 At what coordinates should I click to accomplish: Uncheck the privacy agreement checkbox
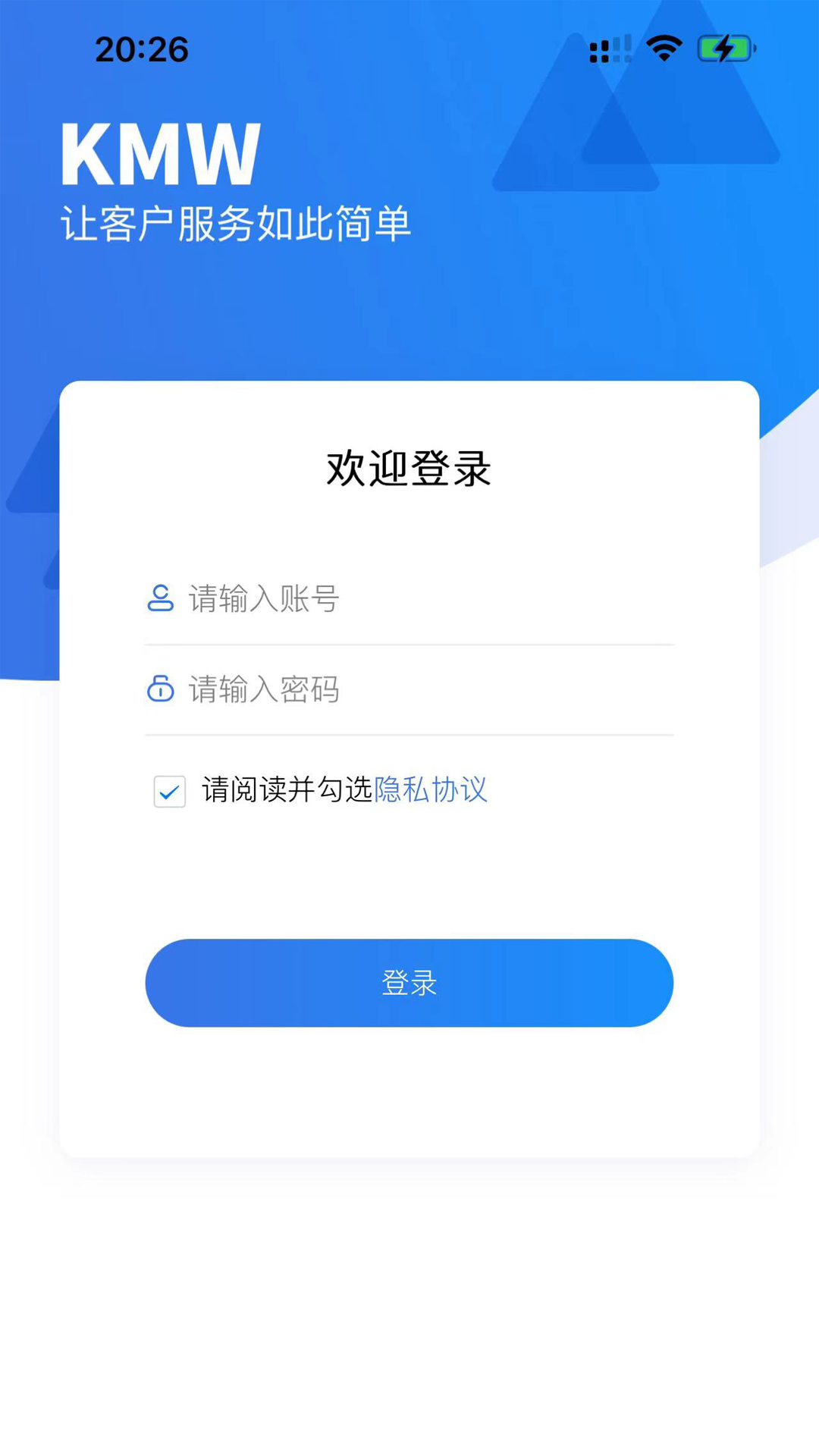(x=170, y=791)
